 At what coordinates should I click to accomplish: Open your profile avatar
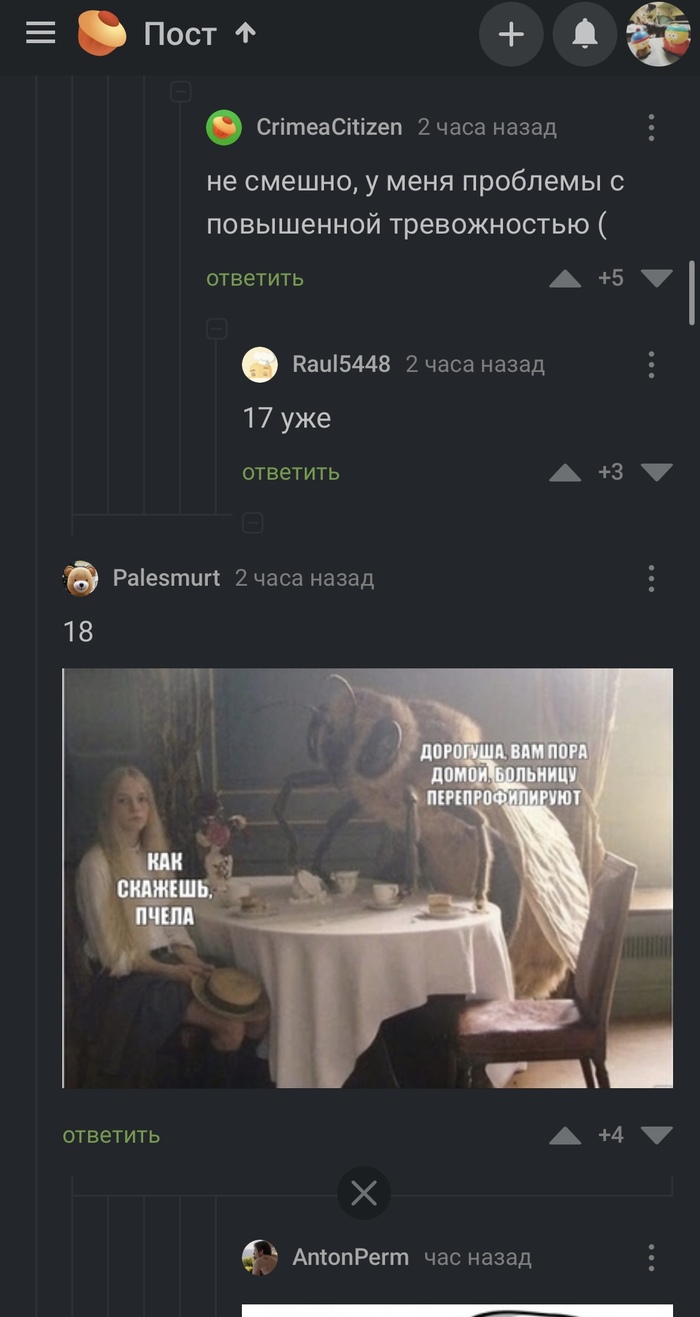pyautogui.click(x=657, y=35)
